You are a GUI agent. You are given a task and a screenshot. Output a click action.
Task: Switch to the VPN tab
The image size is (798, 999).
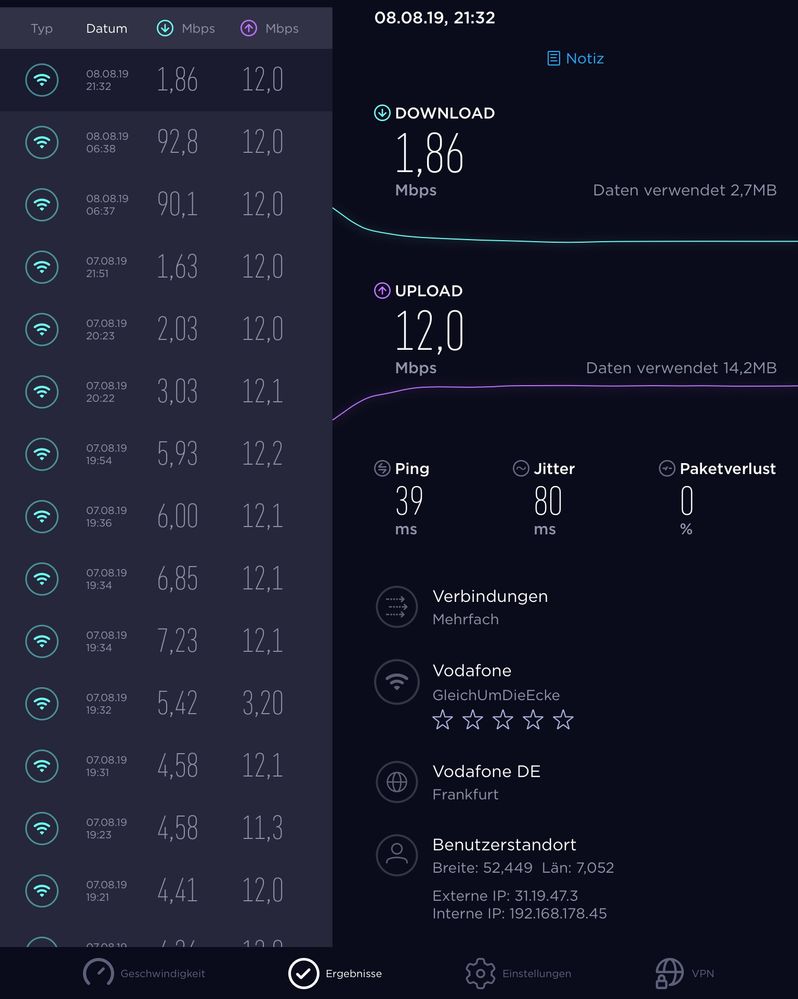pyautogui.click(x=684, y=973)
